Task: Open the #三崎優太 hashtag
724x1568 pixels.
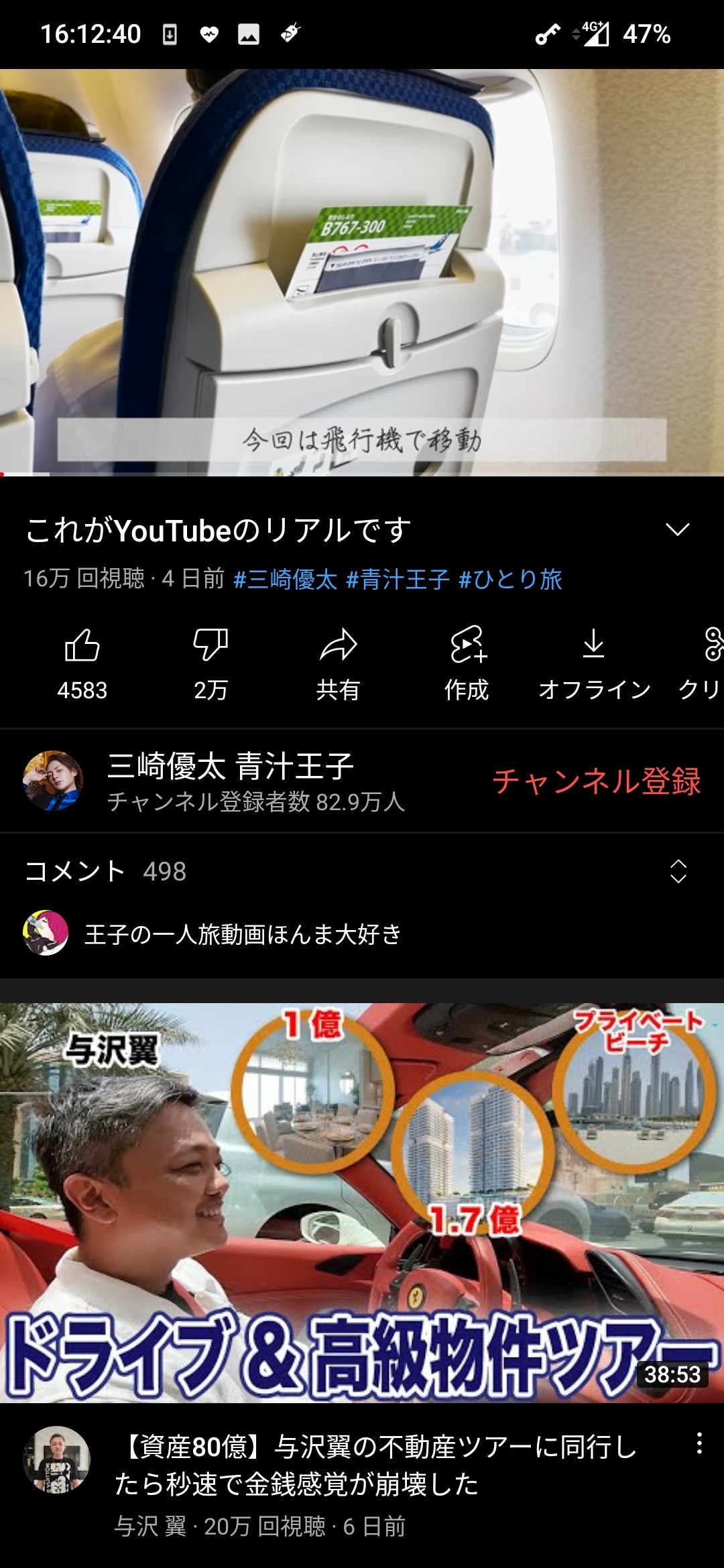Action: coord(285,580)
